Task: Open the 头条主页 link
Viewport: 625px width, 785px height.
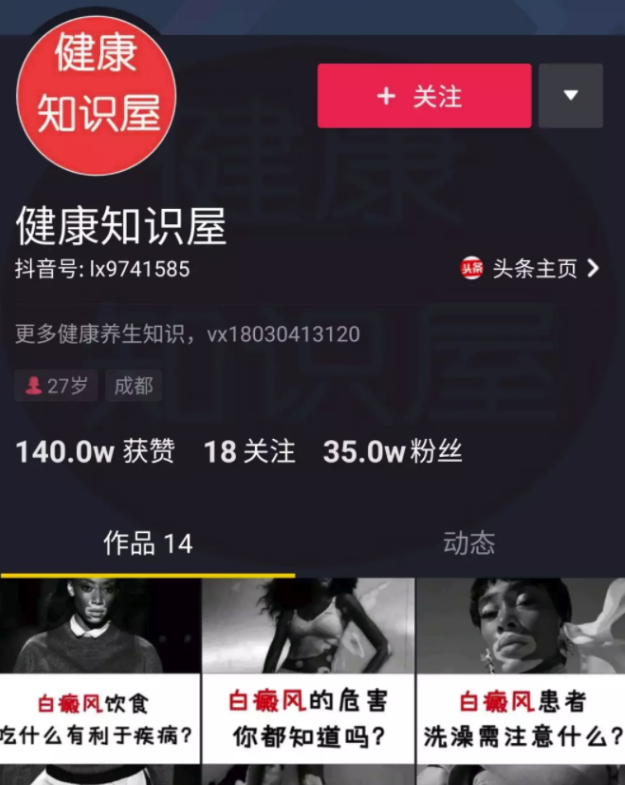Action: point(531,268)
